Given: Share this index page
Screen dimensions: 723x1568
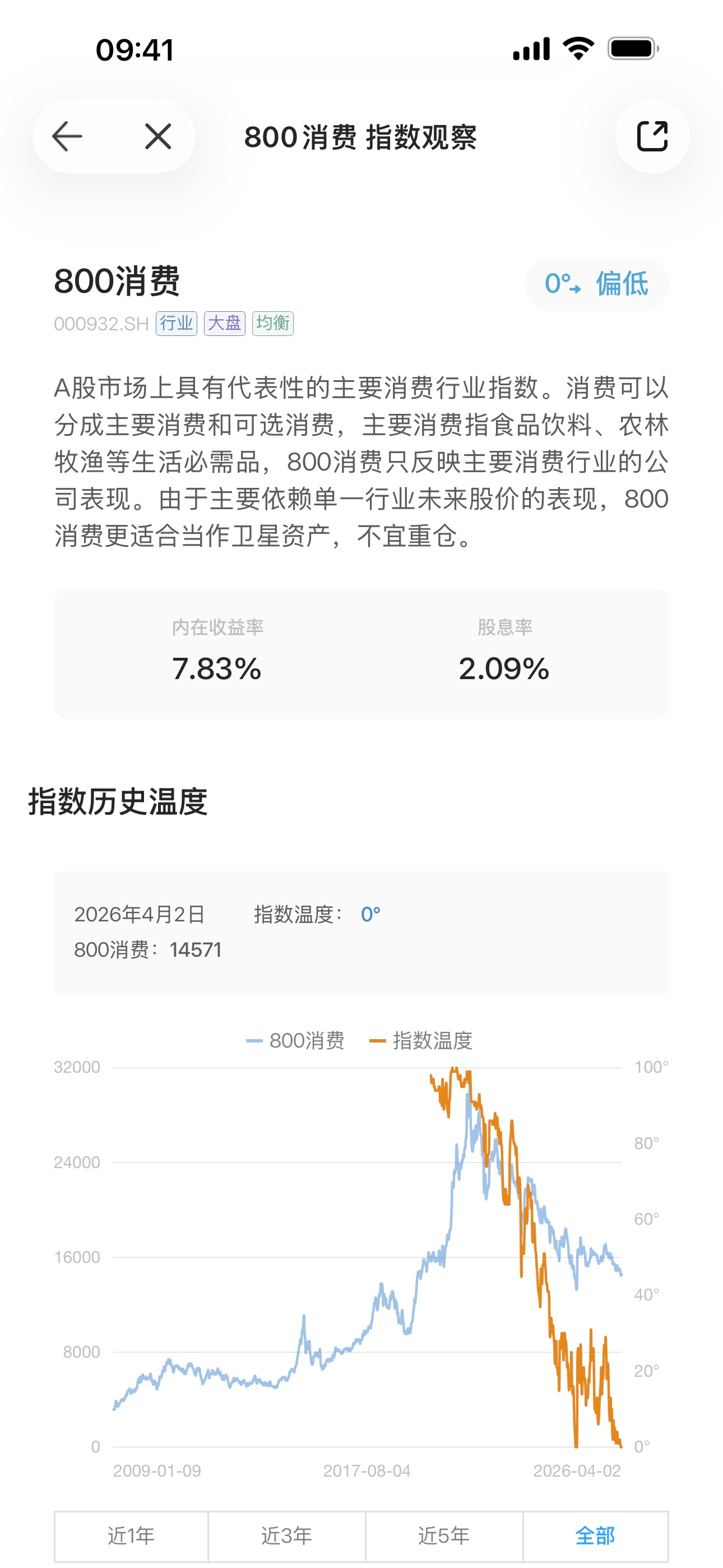Looking at the screenshot, I should pyautogui.click(x=652, y=136).
